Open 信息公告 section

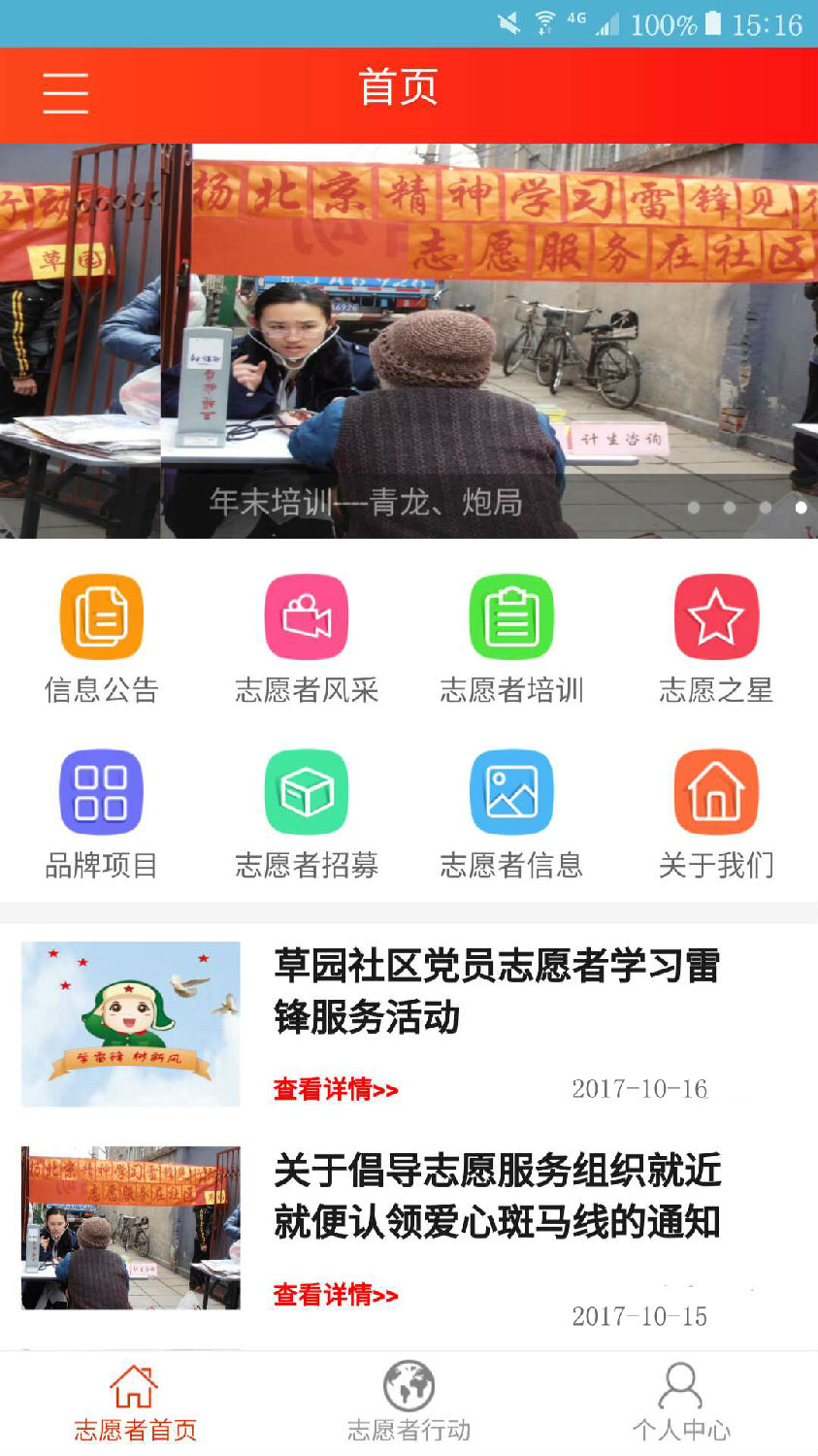pyautogui.click(x=102, y=638)
